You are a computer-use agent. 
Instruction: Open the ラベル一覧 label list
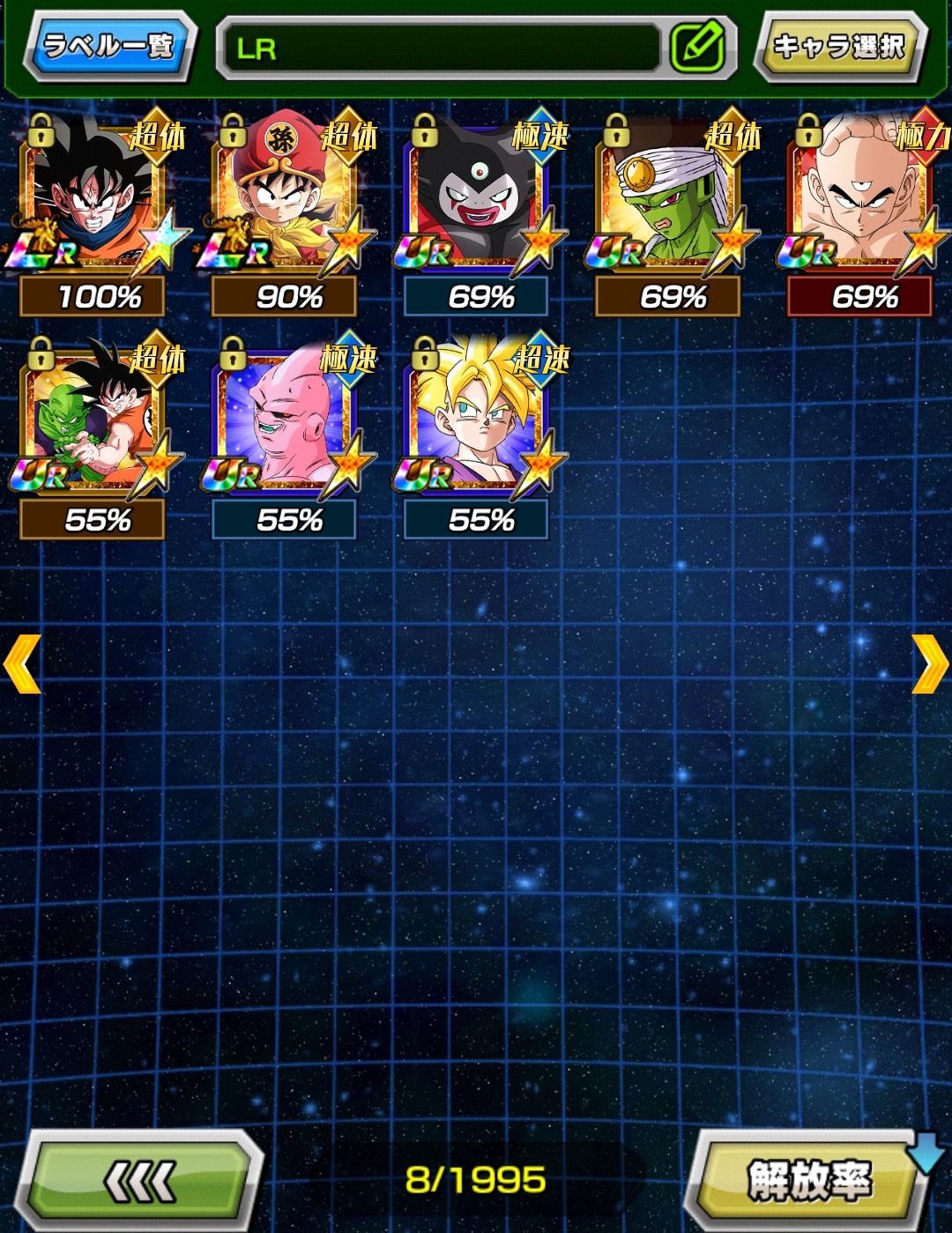pyautogui.click(x=108, y=46)
